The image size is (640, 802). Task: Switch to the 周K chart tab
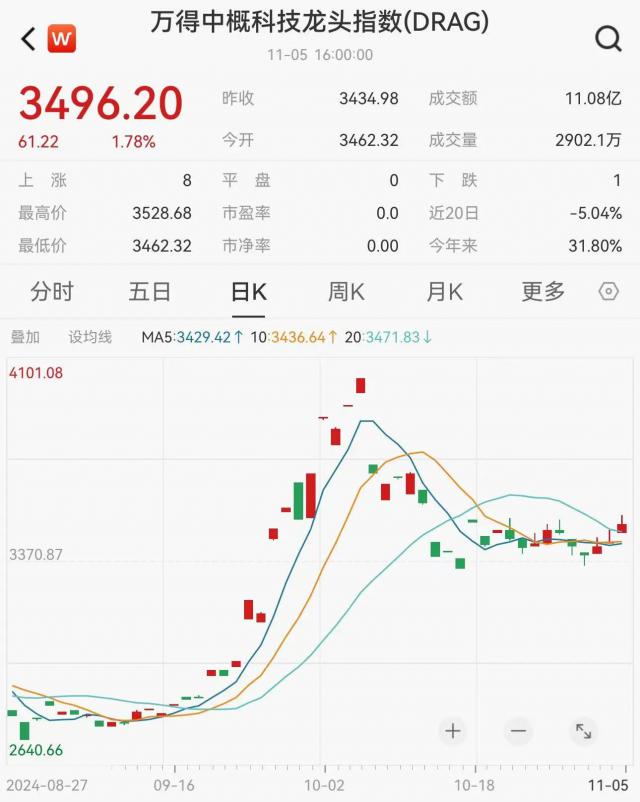pyautogui.click(x=346, y=291)
